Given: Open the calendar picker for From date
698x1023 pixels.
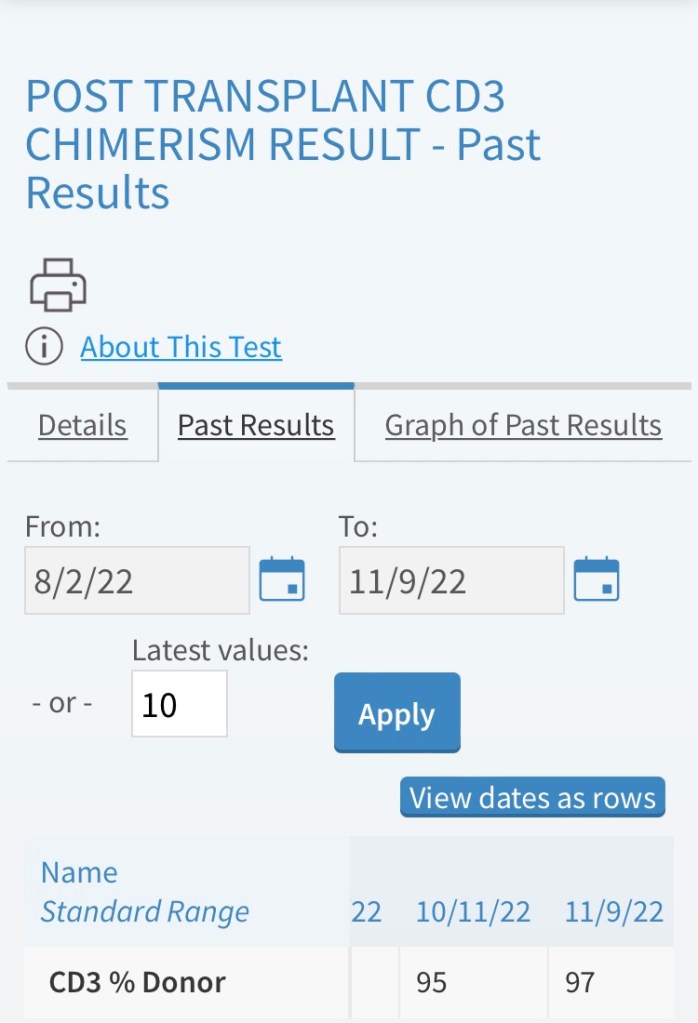Looking at the screenshot, I should pyautogui.click(x=282, y=580).
